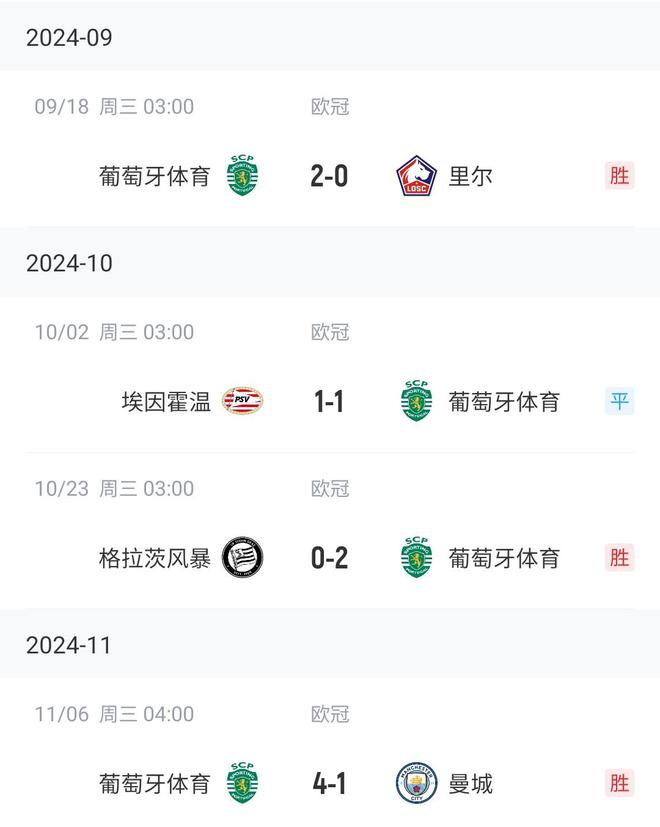660x827 pixels.
Task: Open the 埃因霍温 vs 葡萄牙体育 match
Action: (329, 402)
